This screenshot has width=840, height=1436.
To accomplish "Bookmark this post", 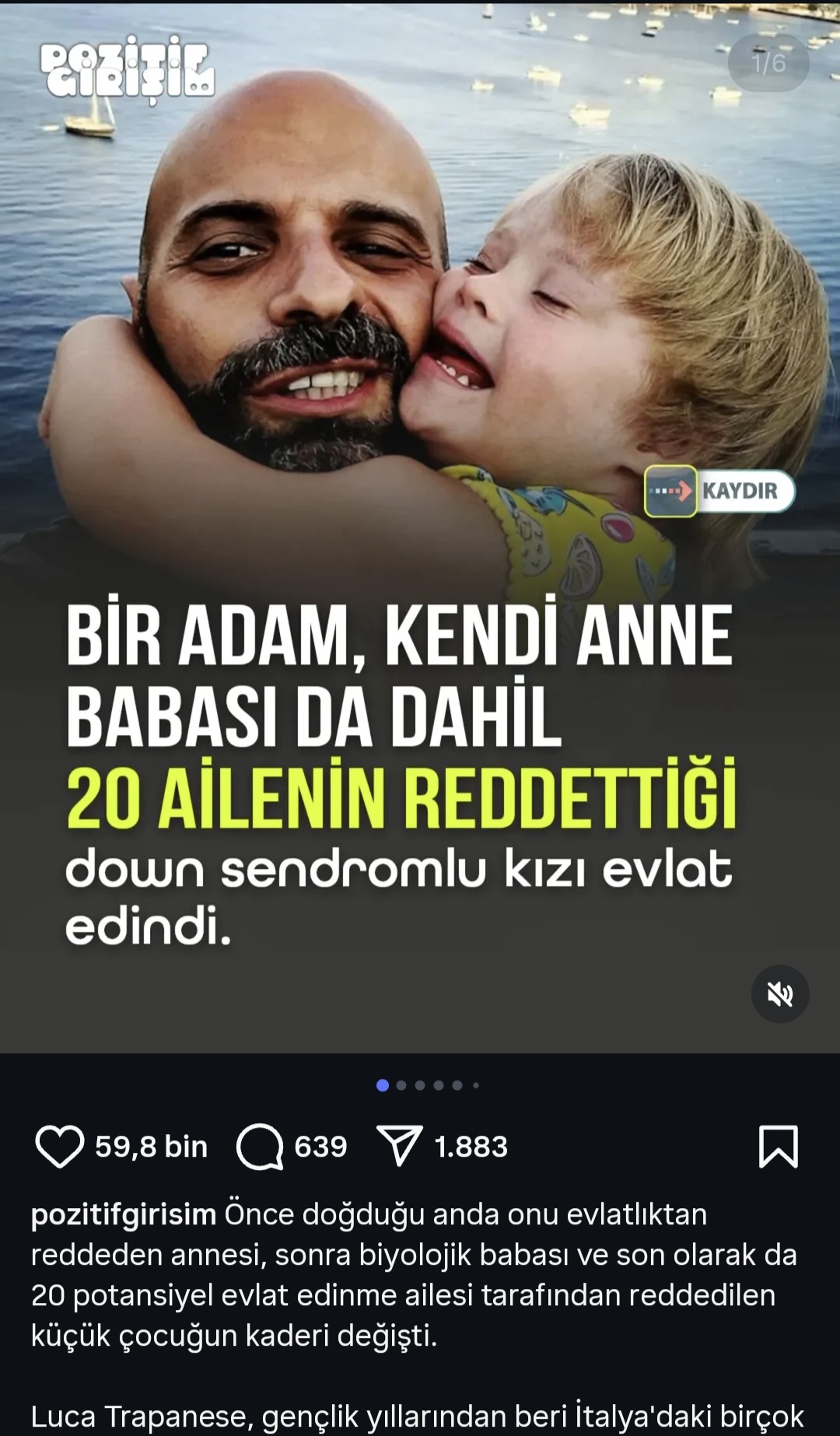I will (x=779, y=1147).
